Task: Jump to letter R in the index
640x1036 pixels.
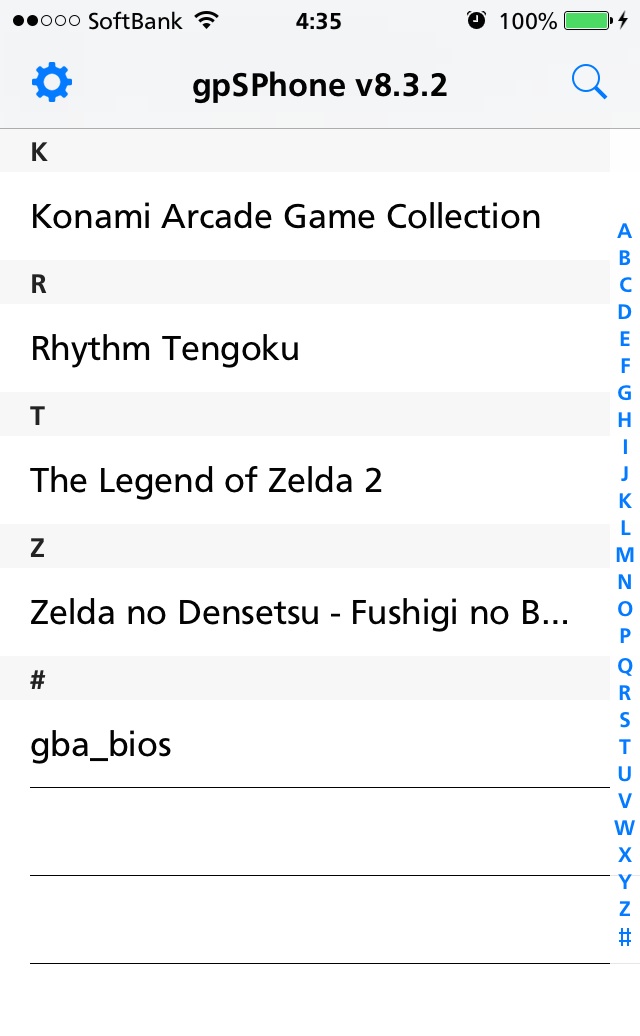Action: coord(624,692)
